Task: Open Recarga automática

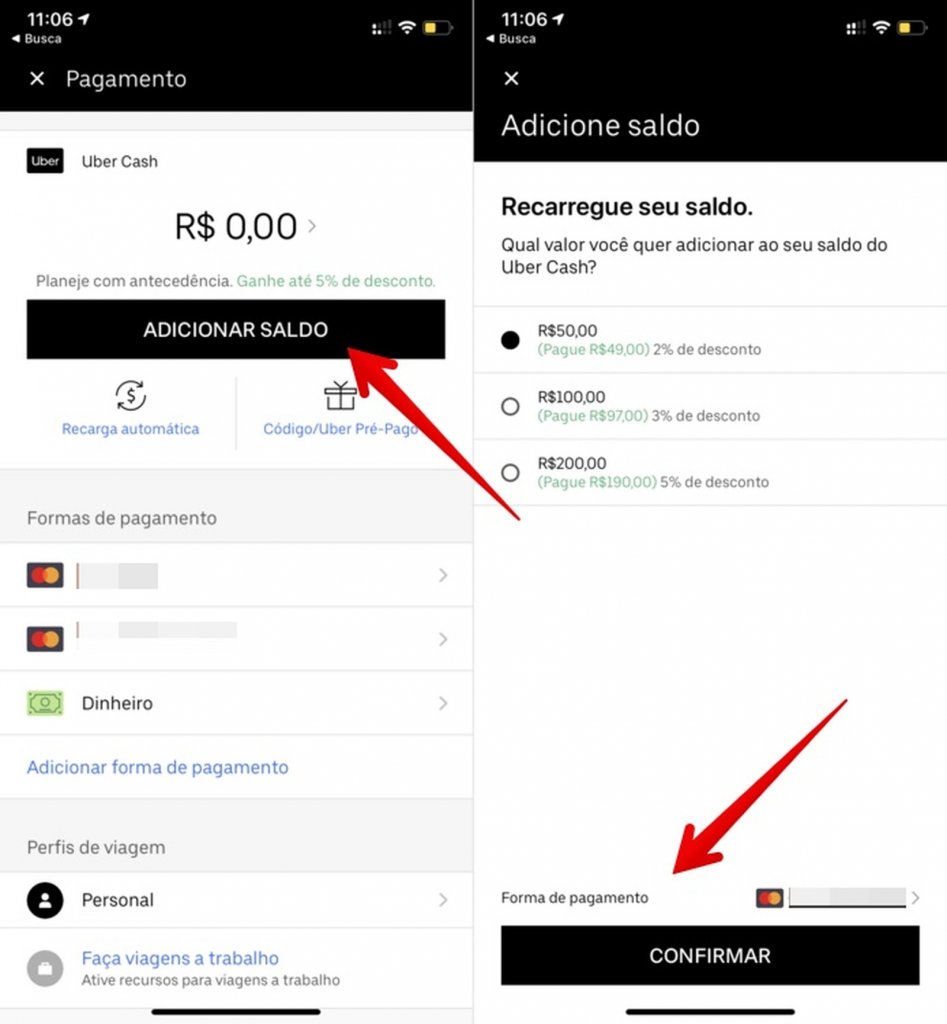Action: coord(130,409)
